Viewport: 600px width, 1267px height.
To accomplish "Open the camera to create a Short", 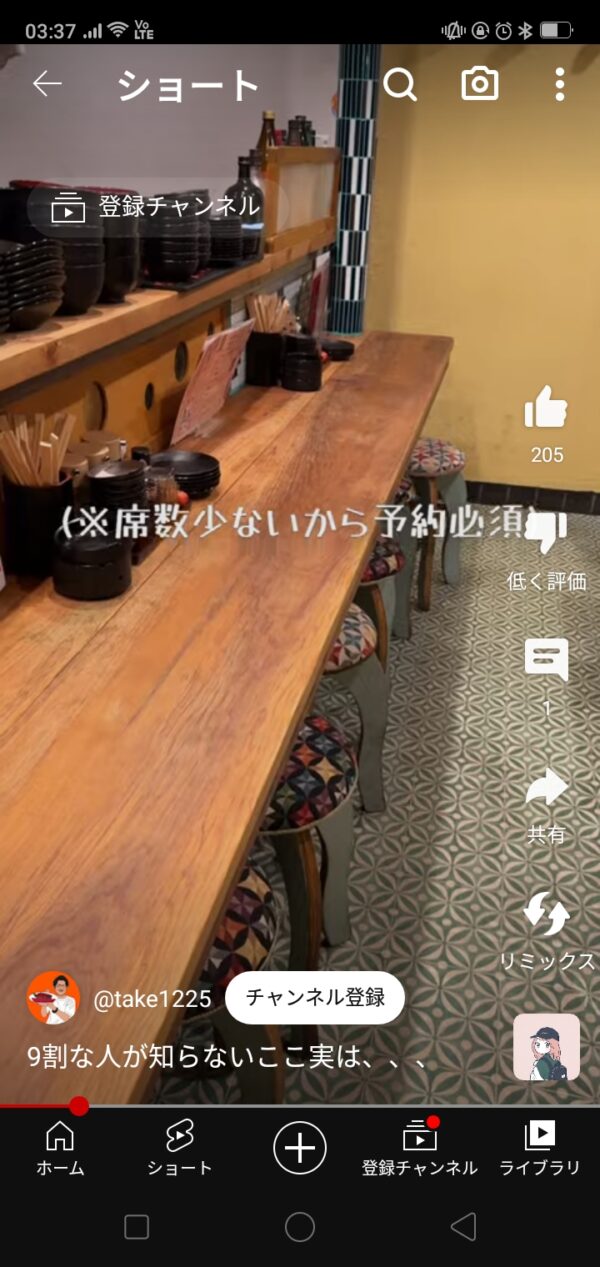I will click(x=479, y=85).
